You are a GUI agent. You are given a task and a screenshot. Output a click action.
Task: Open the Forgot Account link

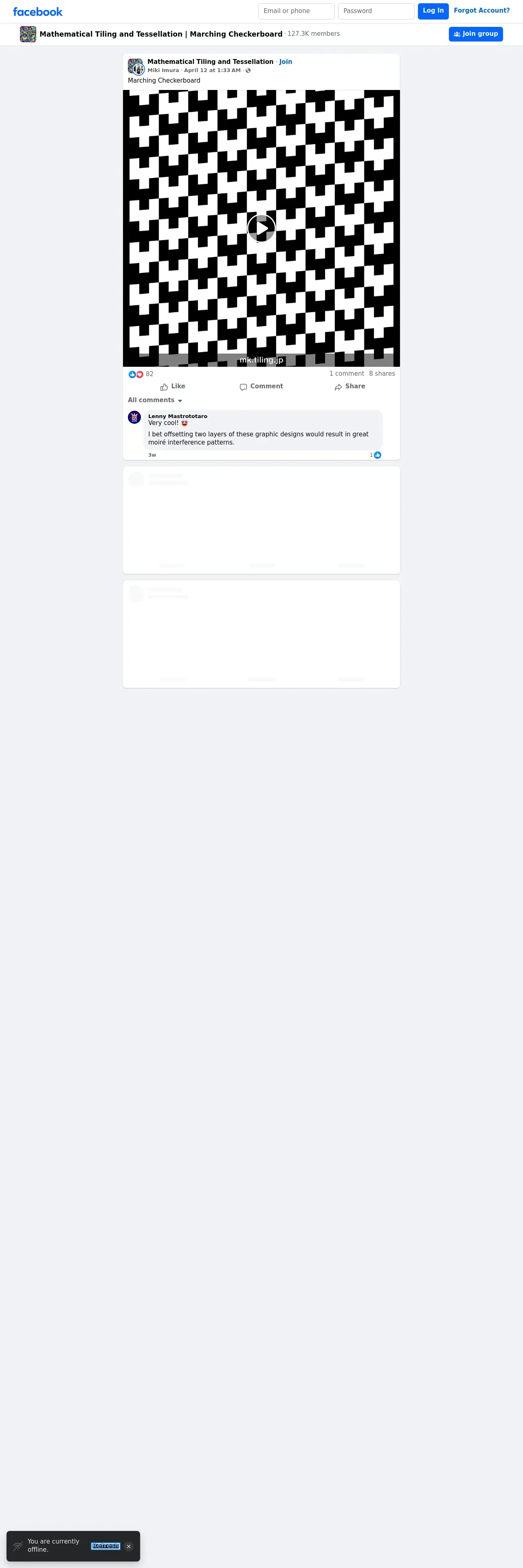pos(481,10)
